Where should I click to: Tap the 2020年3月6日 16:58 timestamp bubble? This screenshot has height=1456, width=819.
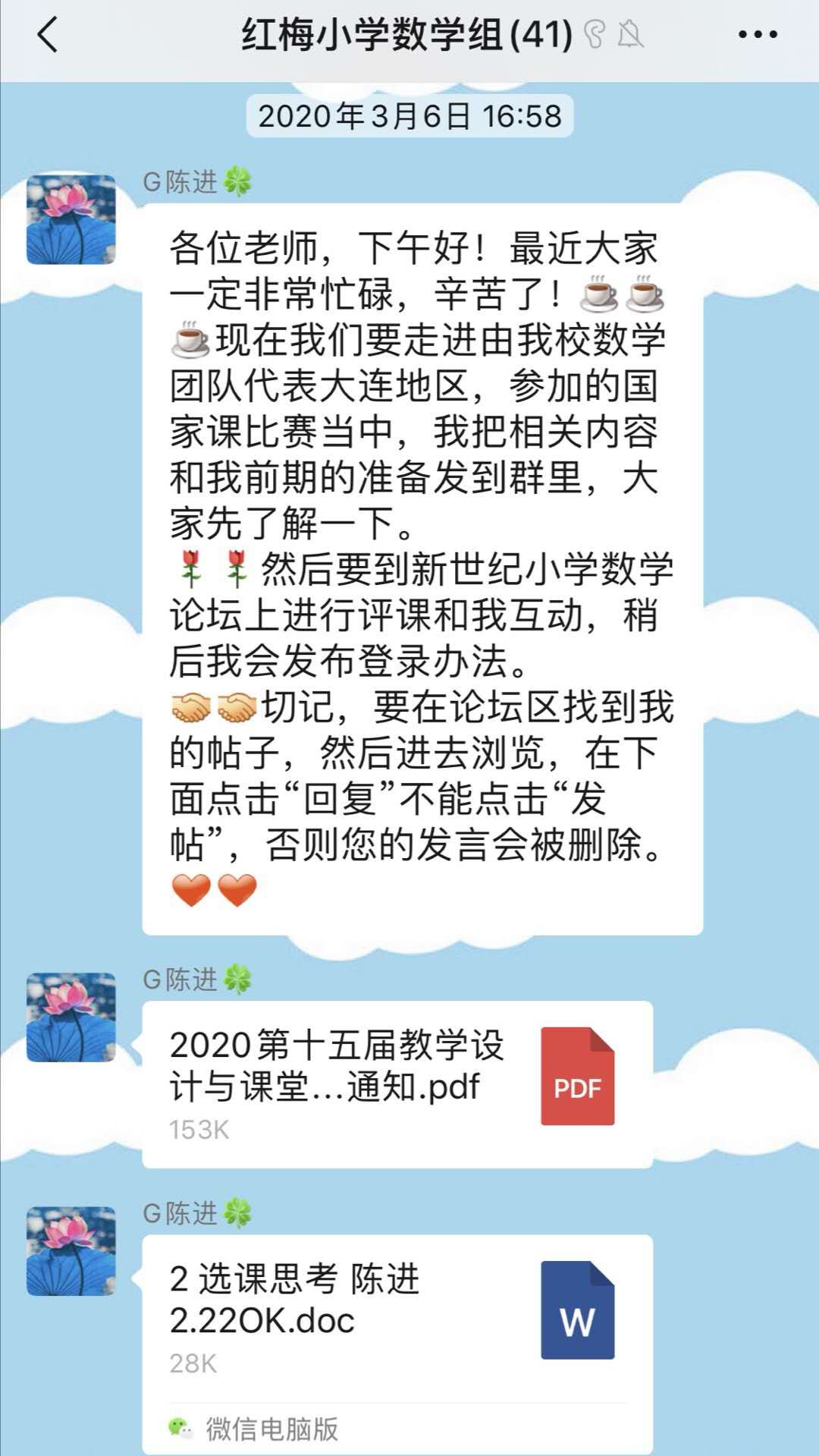pyautogui.click(x=409, y=116)
